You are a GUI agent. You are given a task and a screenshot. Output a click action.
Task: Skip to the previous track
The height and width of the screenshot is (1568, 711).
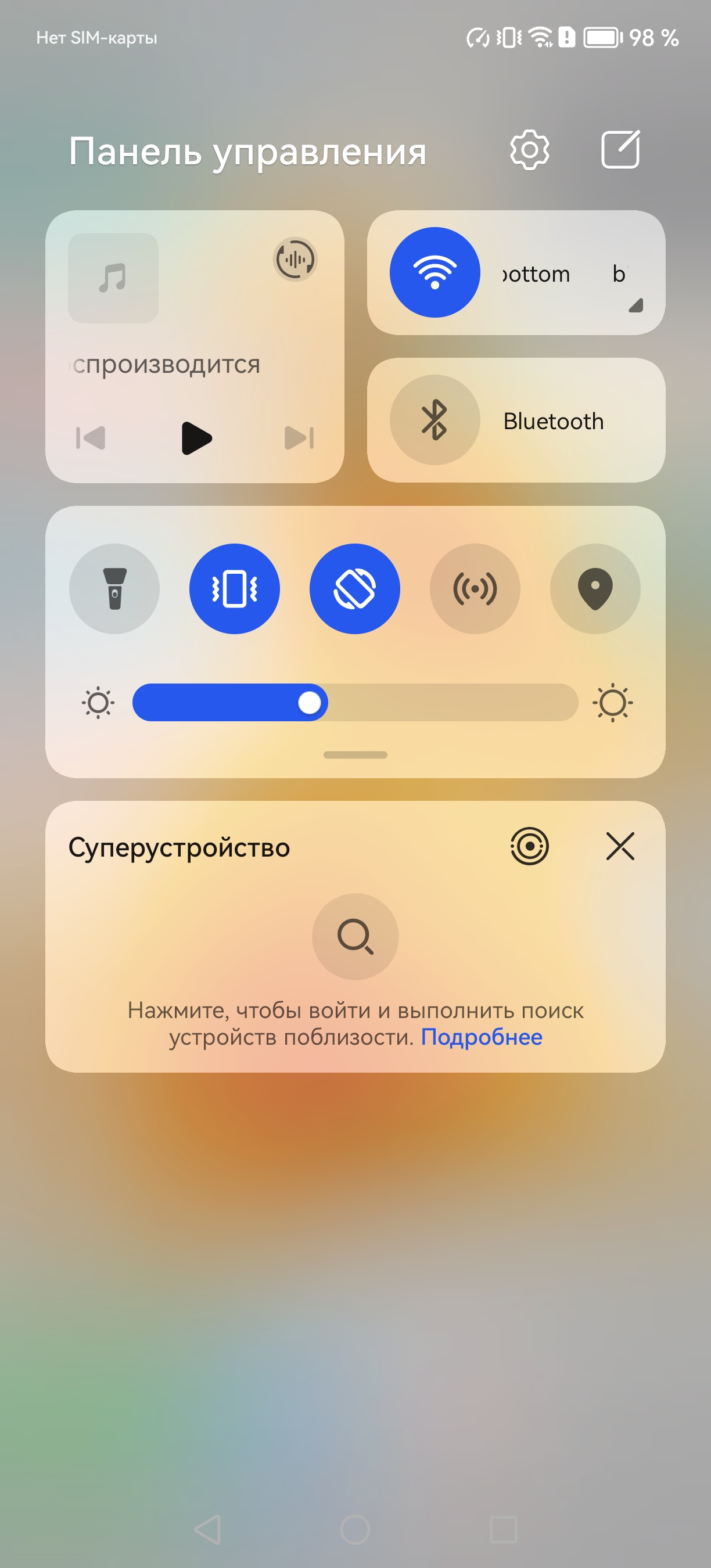(x=91, y=438)
